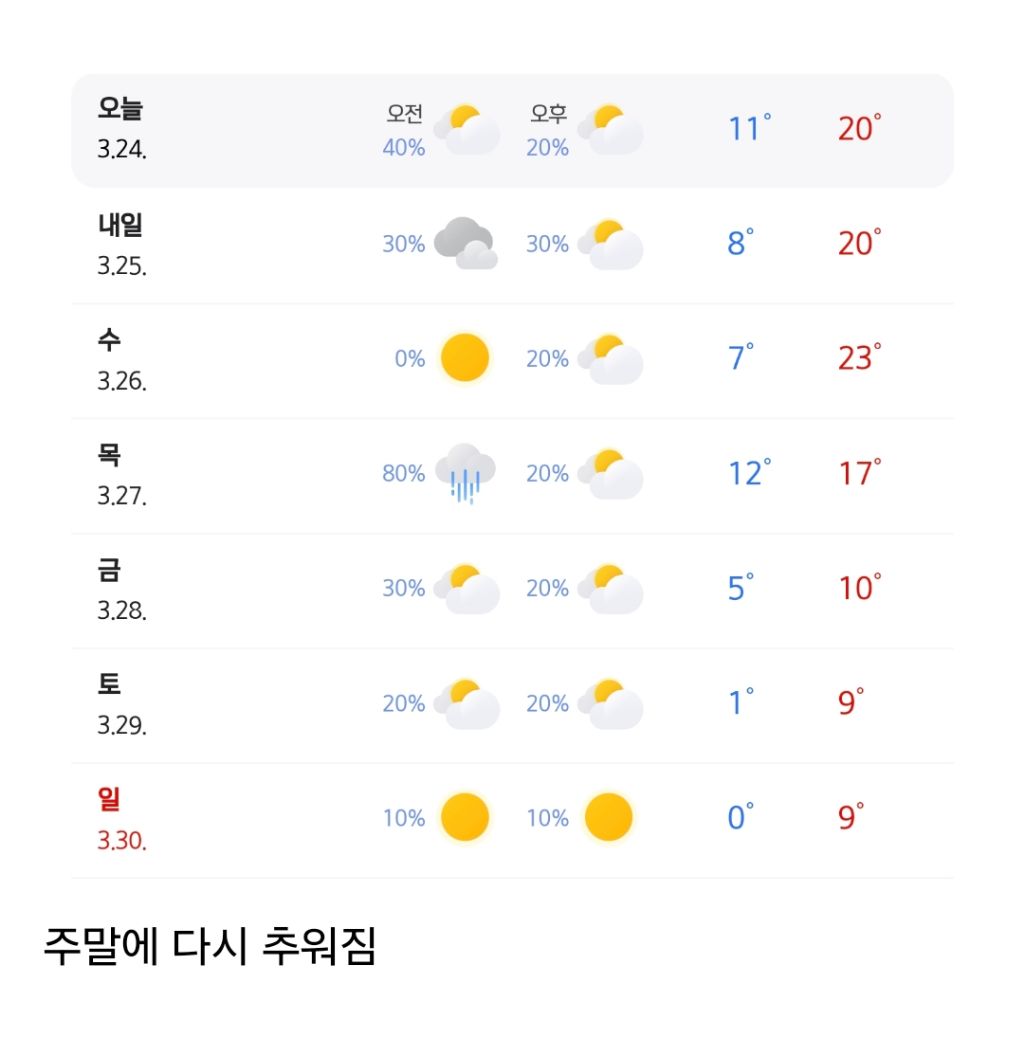Click the sun icon for Sunday 3.30 morning
The width and height of the screenshot is (1024, 1055).
pos(463,817)
